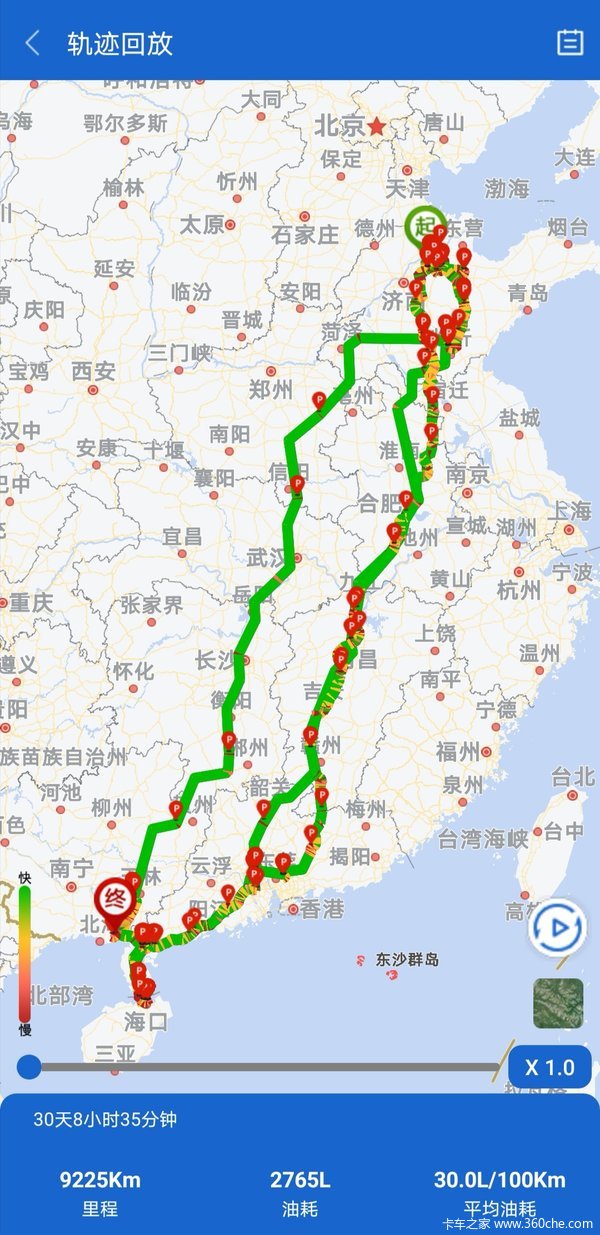This screenshot has width=600, height=1235.
Task: Tap the playback progress slider handle
Action: pos(29,1067)
